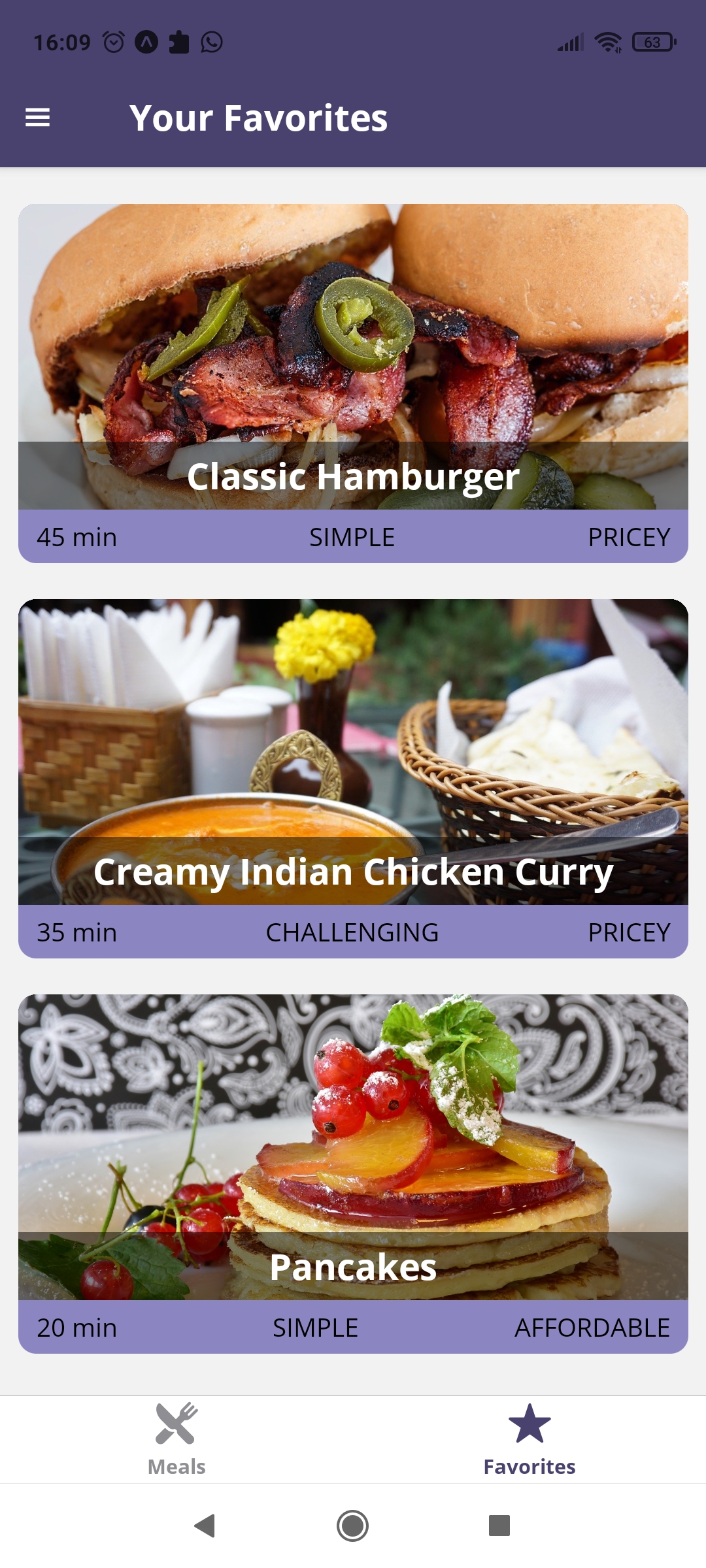The height and width of the screenshot is (1568, 706).
Task: Click the alarm clock status bar icon
Action: pyautogui.click(x=112, y=42)
